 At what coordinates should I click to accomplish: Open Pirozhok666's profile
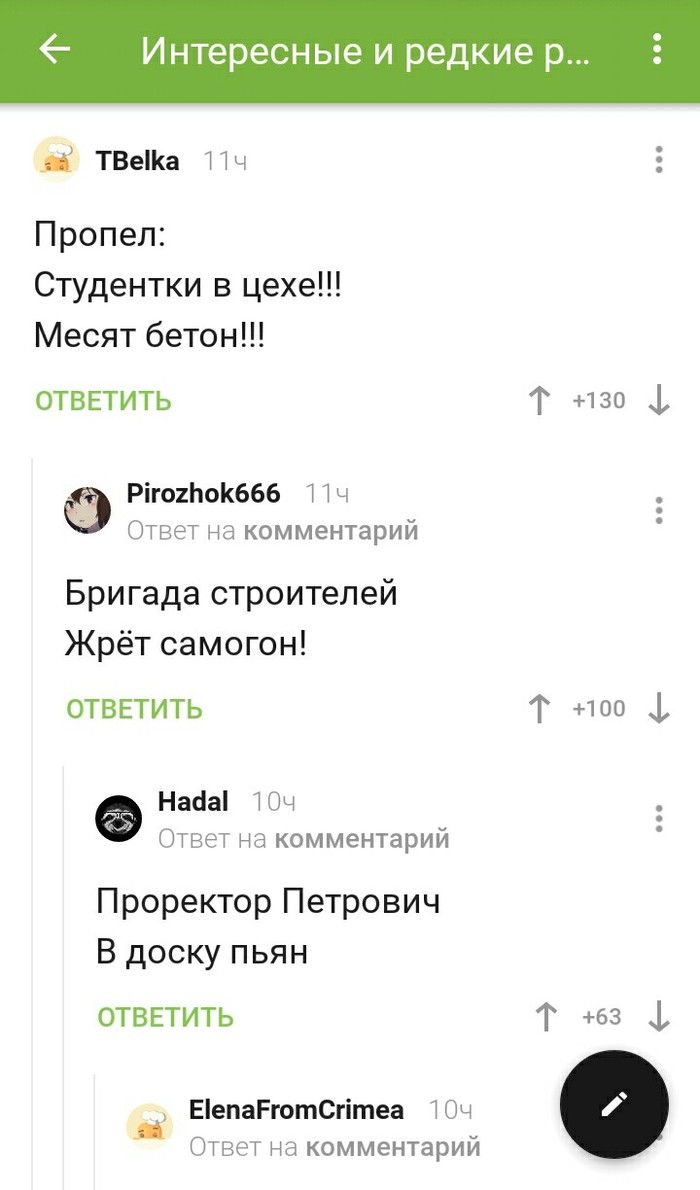tap(203, 493)
